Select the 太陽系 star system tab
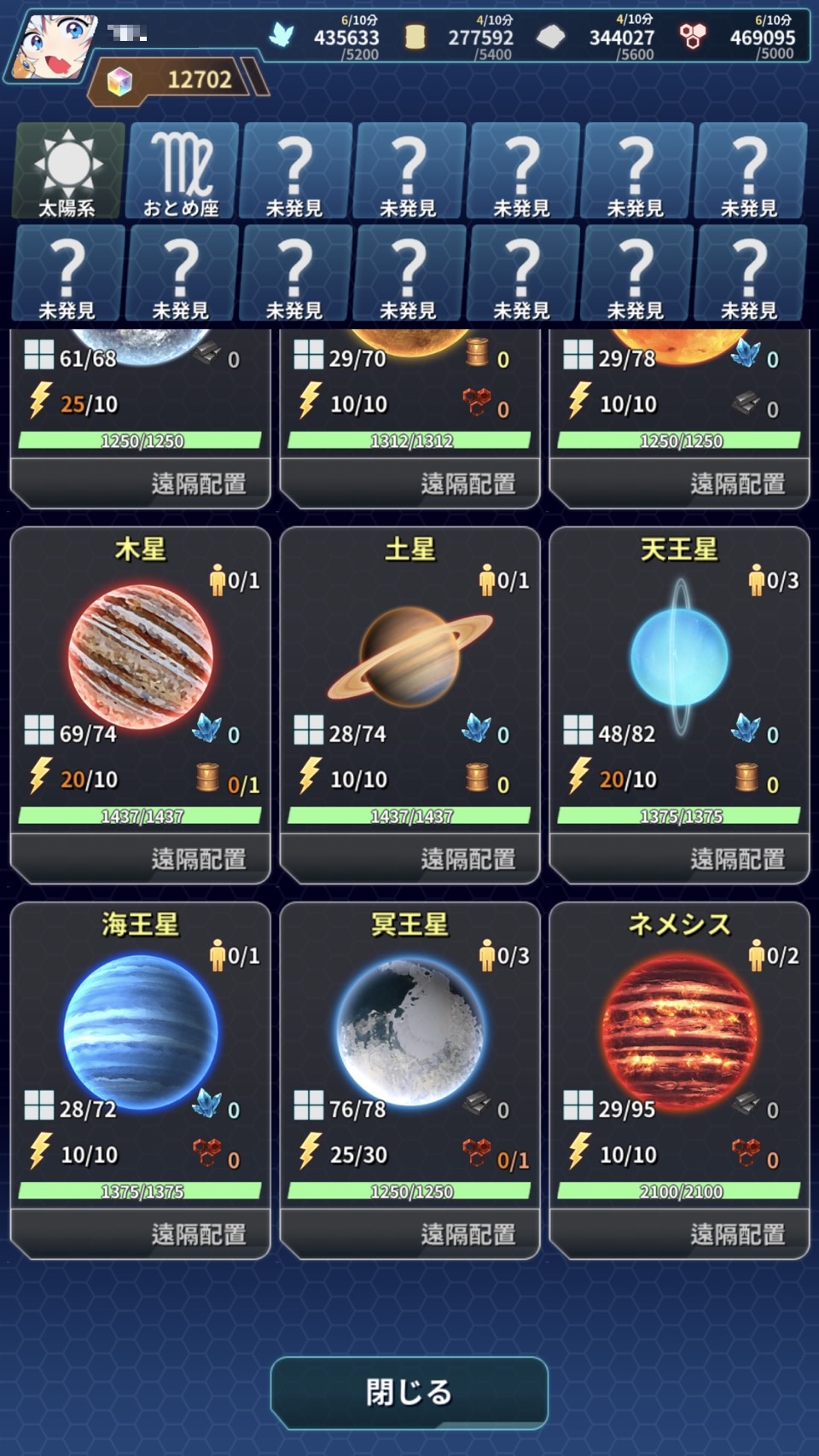 tap(68, 171)
